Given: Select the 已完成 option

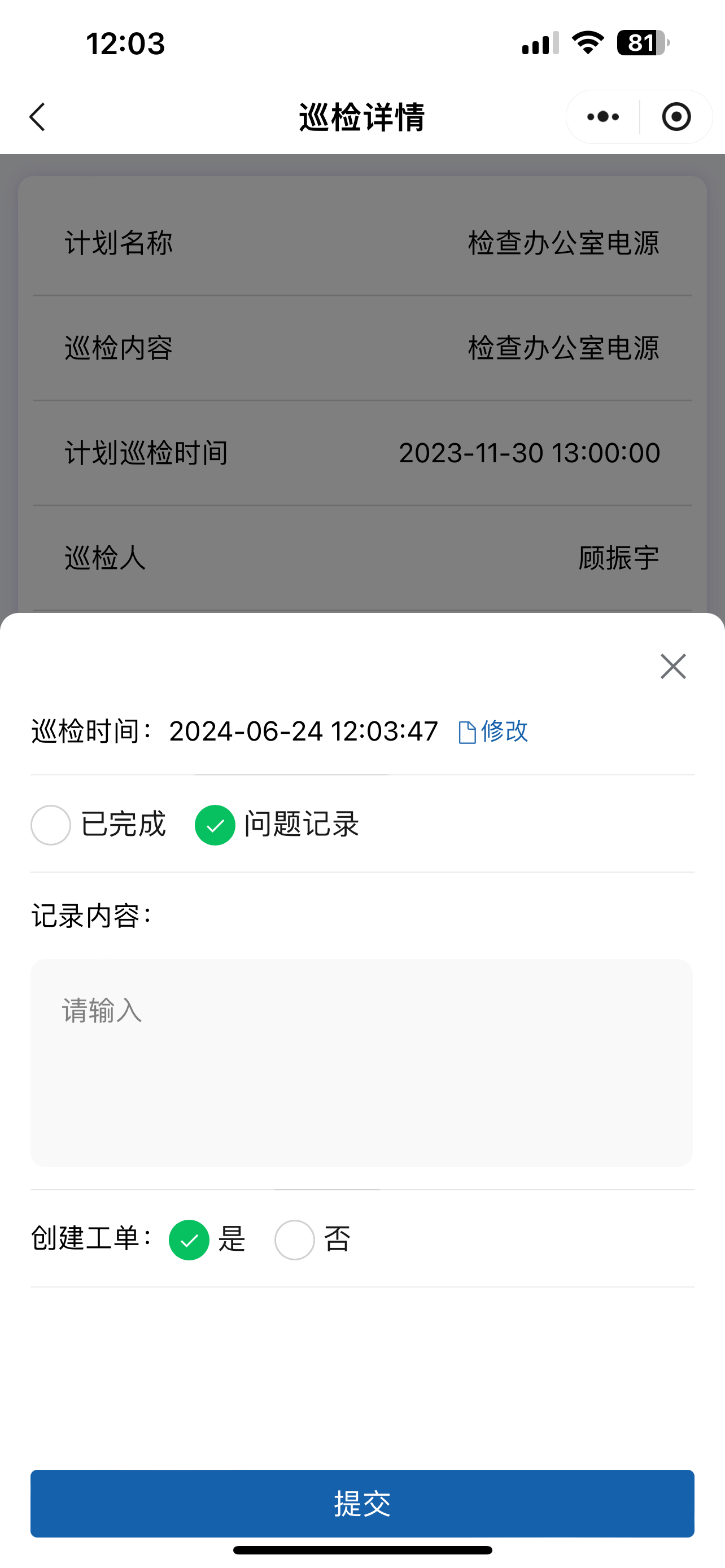Looking at the screenshot, I should 51,825.
